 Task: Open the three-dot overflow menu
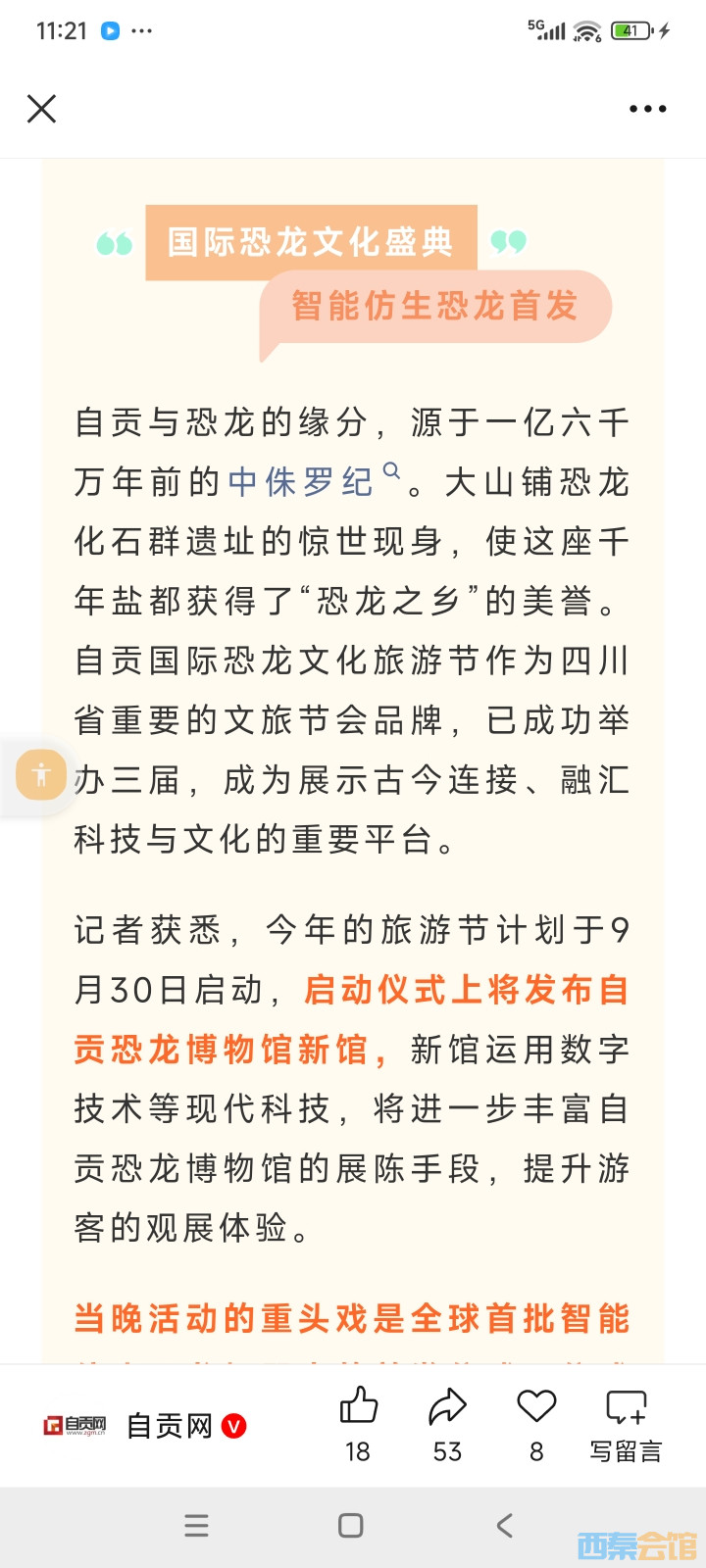pyautogui.click(x=647, y=109)
